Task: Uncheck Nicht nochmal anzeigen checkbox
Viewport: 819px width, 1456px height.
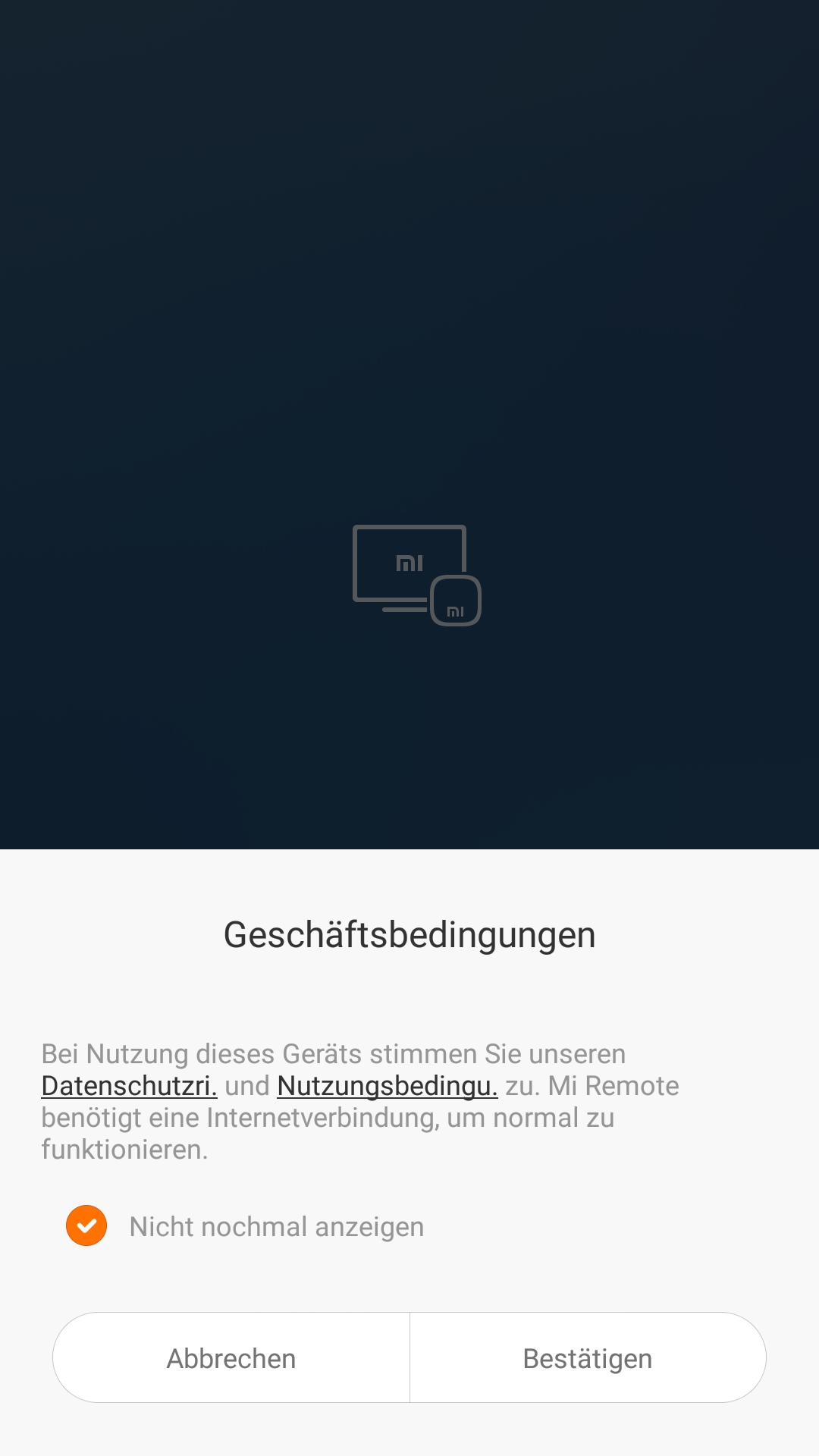Action: (86, 1225)
